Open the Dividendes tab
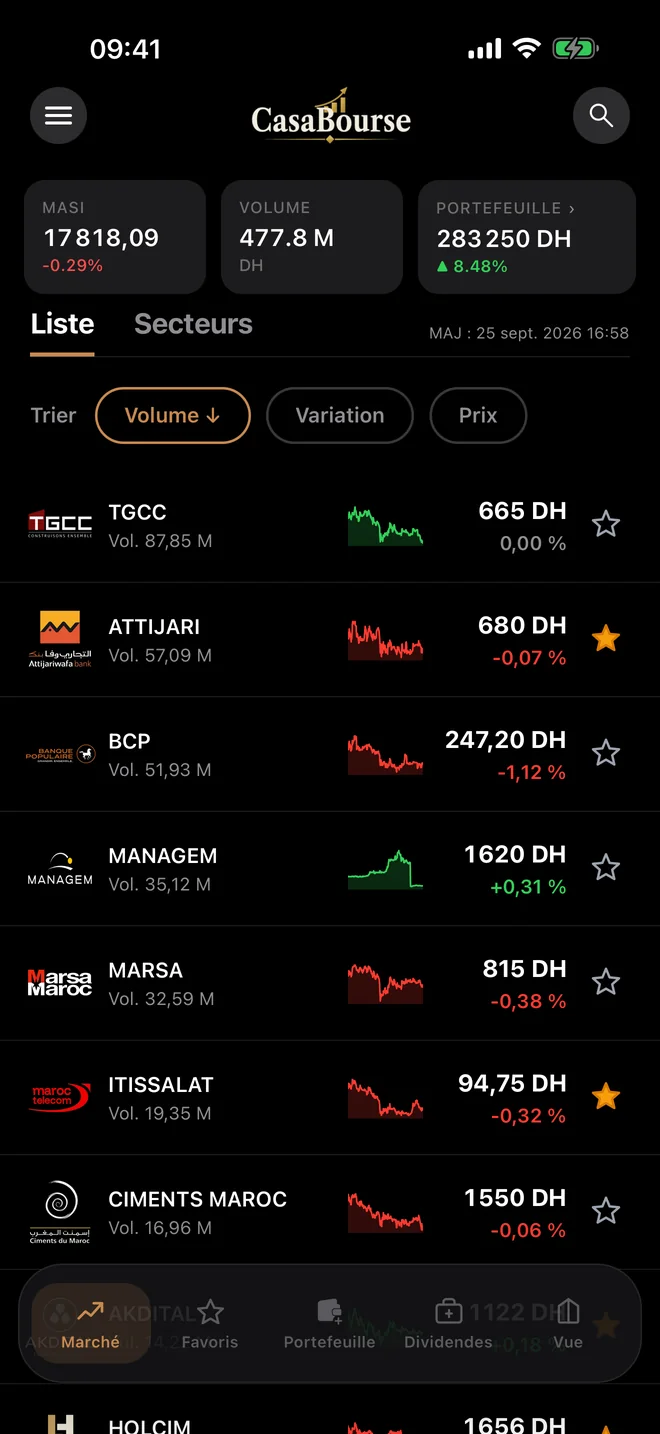Image resolution: width=660 pixels, height=1434 pixels. [x=448, y=1324]
